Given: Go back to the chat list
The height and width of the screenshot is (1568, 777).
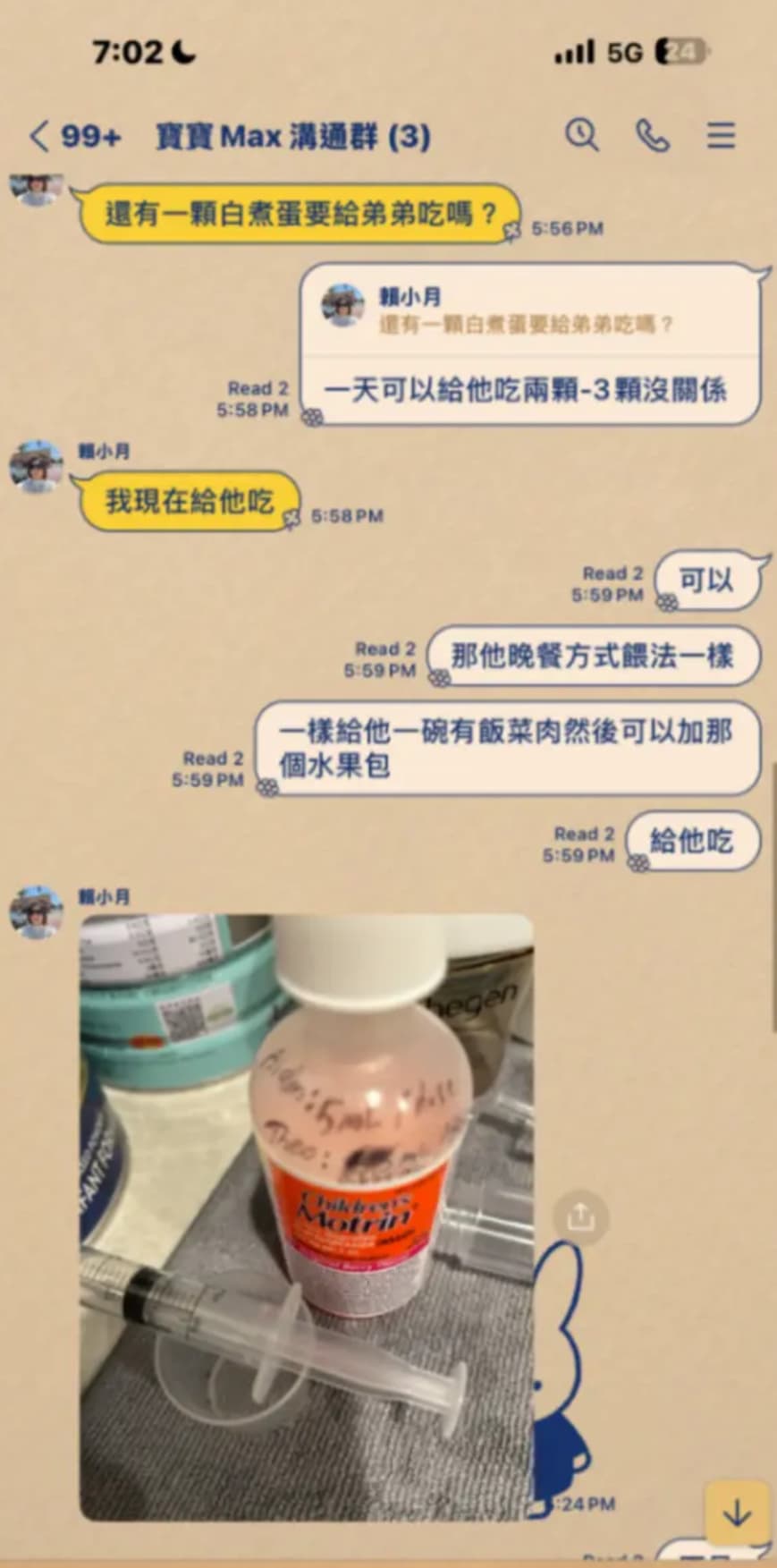Looking at the screenshot, I should pyautogui.click(x=38, y=137).
